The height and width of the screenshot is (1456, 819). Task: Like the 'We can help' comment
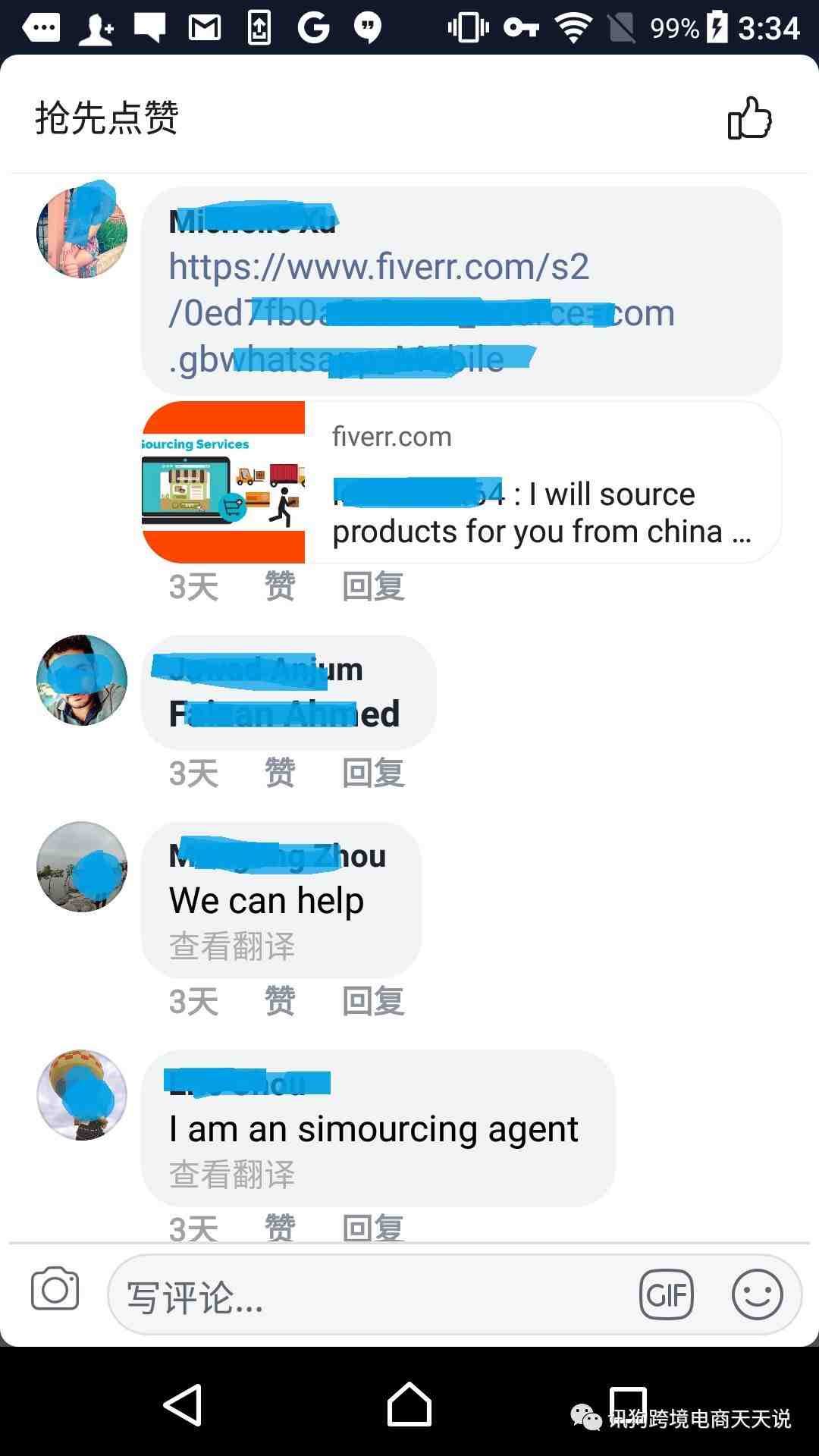pos(279,1001)
